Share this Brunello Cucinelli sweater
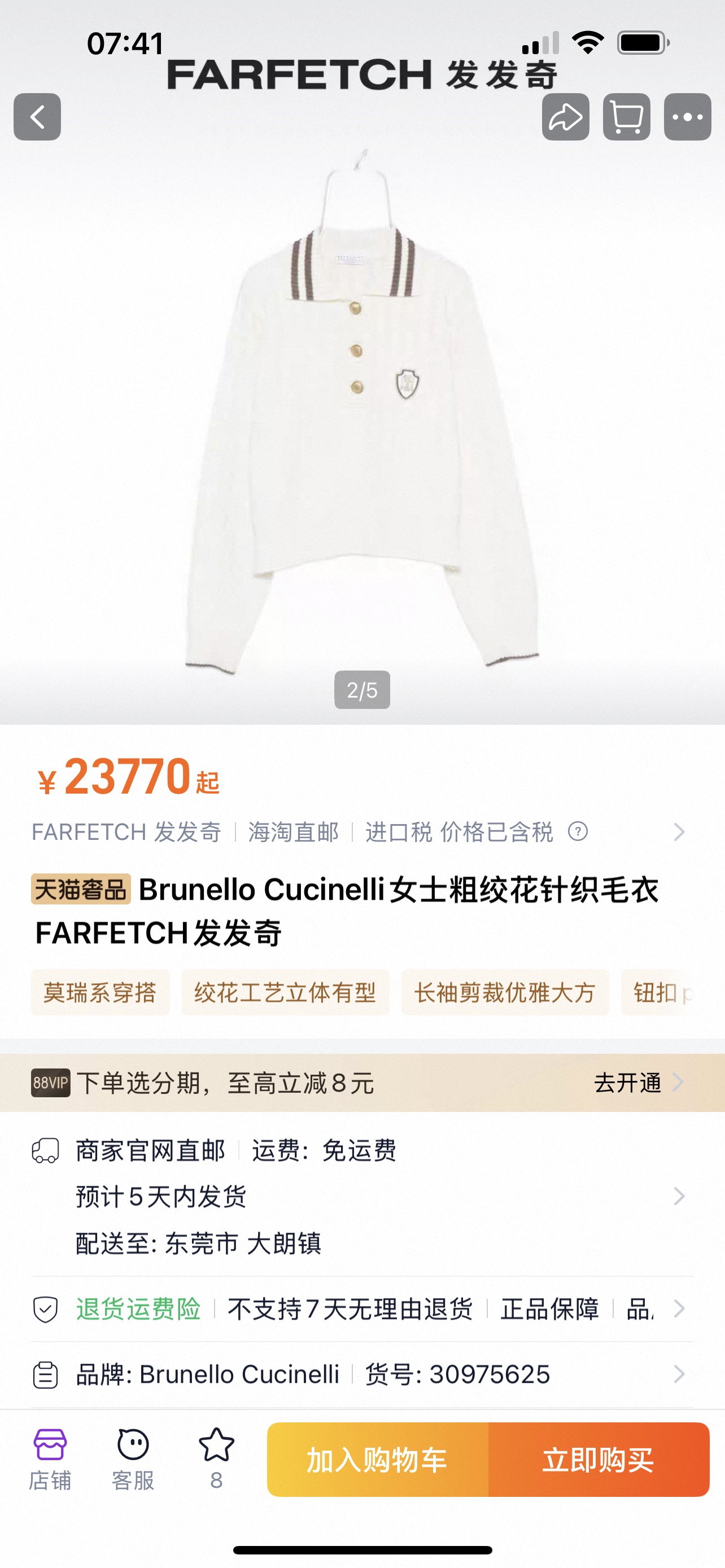 (566, 117)
